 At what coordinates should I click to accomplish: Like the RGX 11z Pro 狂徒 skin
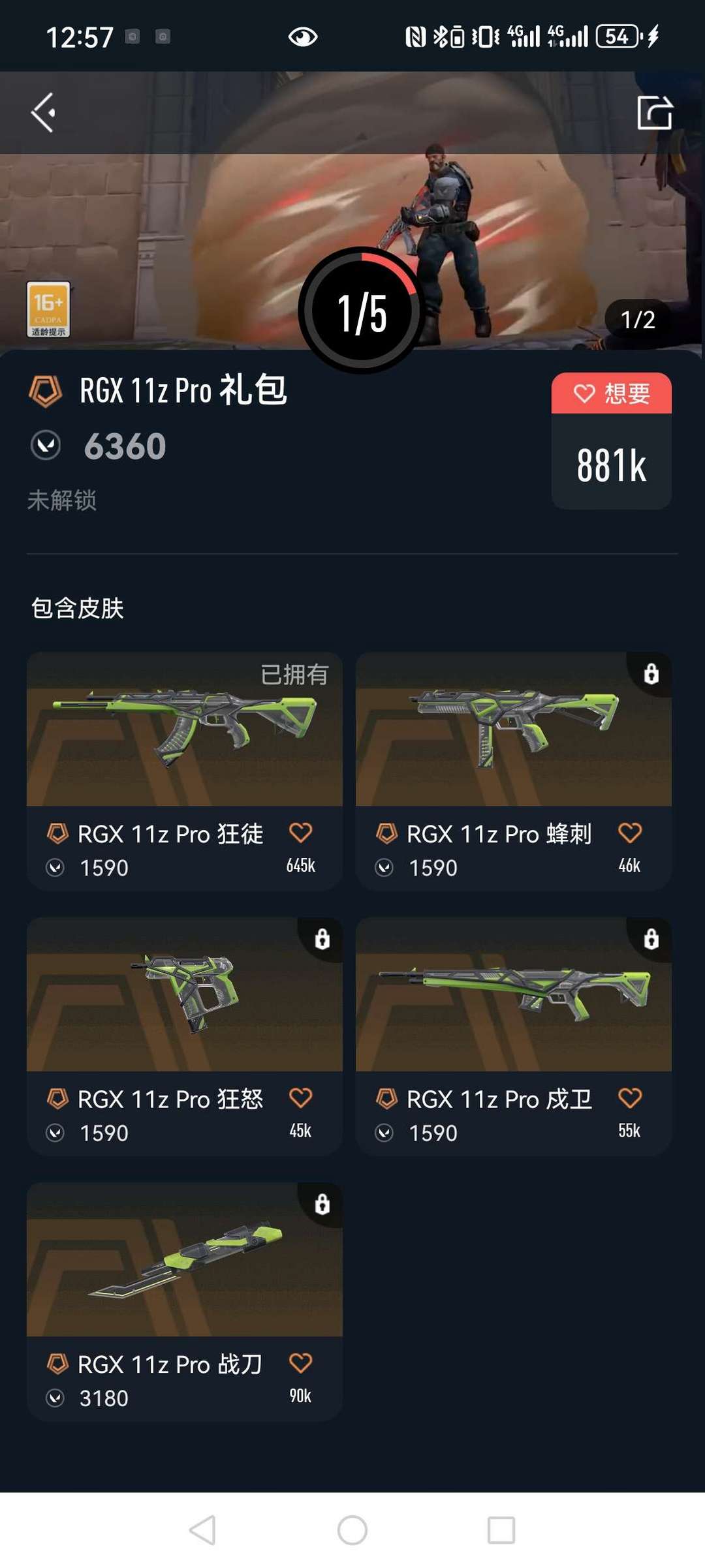300,833
